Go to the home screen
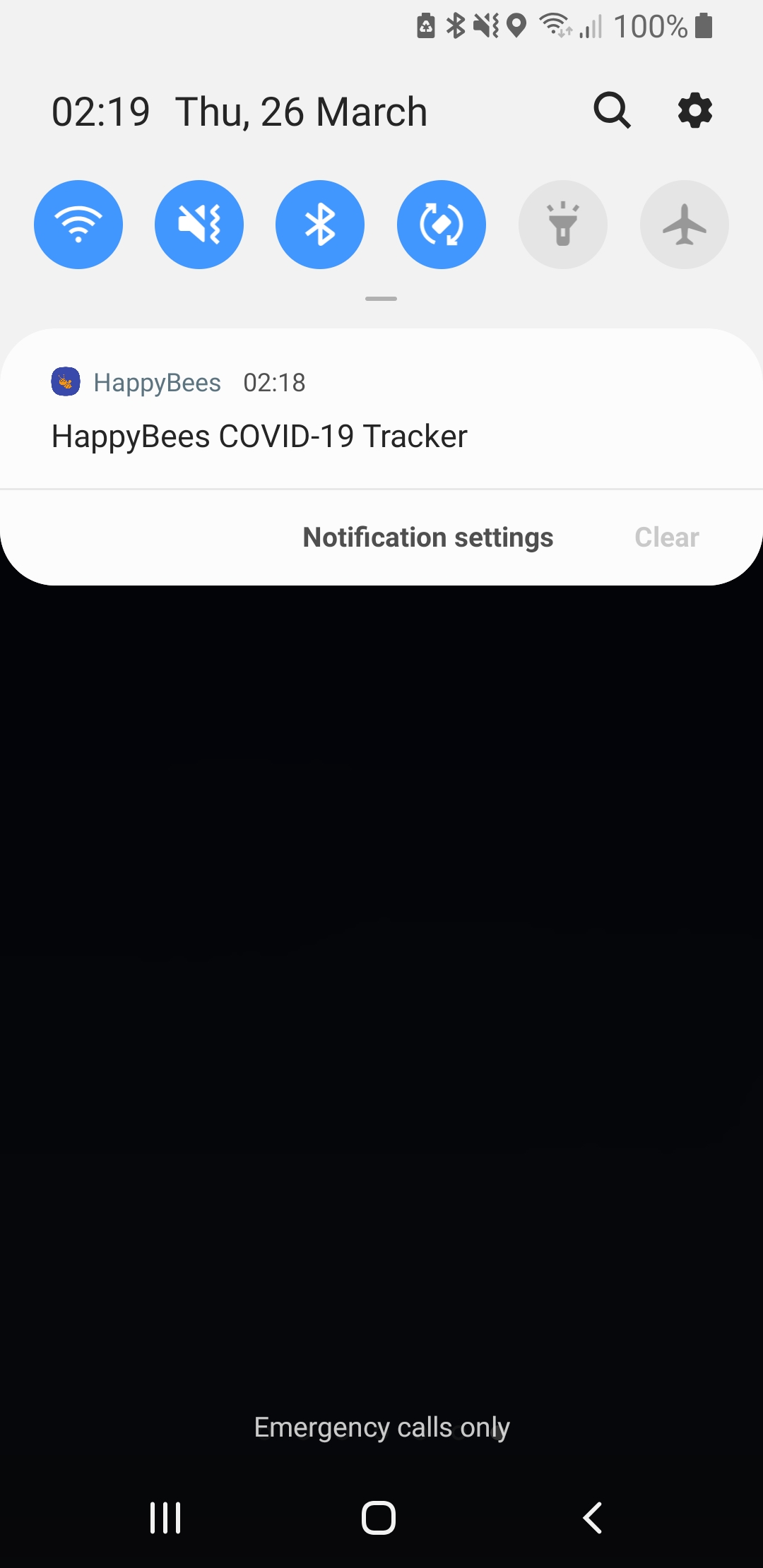 coord(379,1517)
